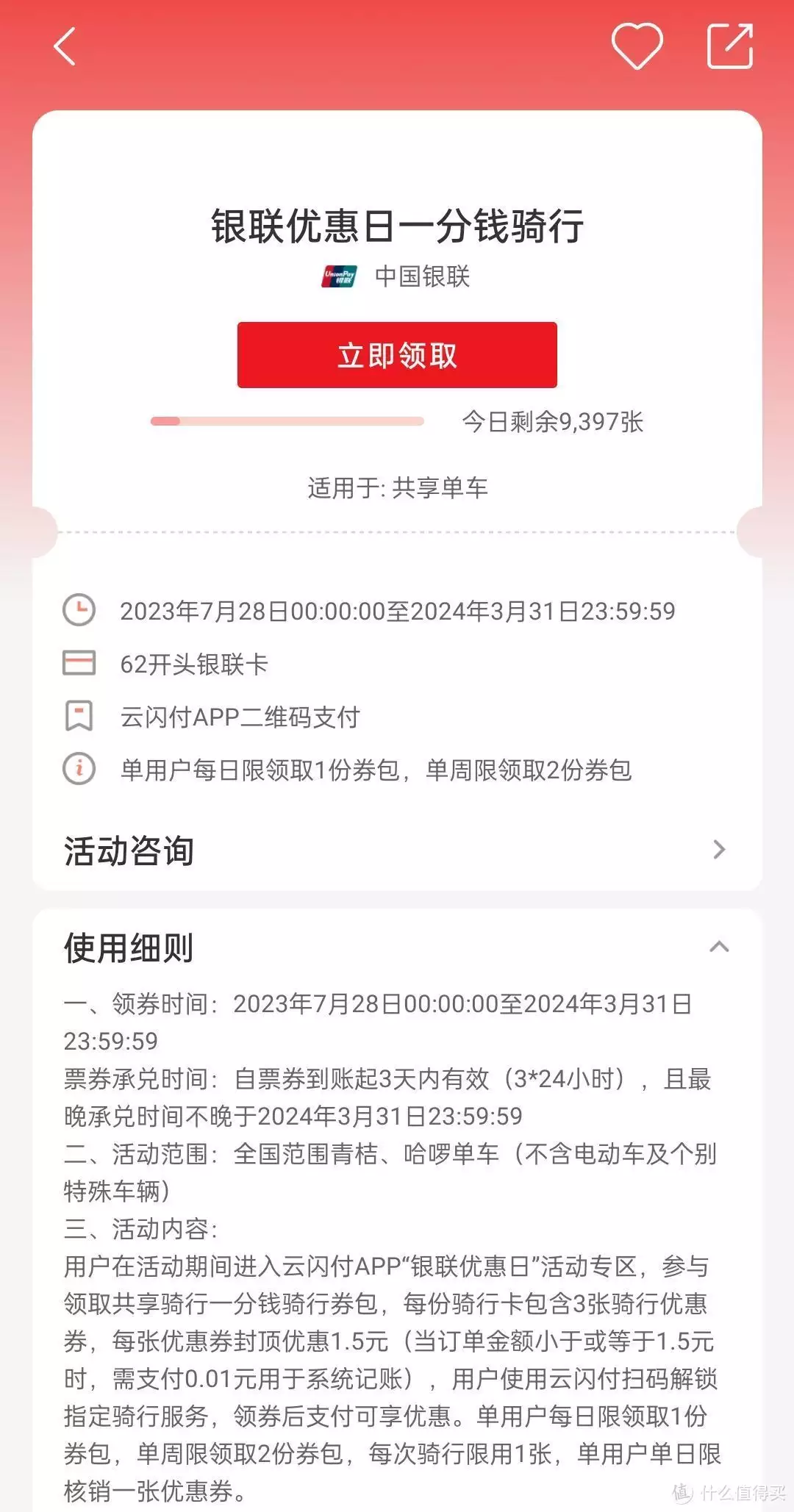Tap the 立即领取 button
This screenshot has width=794, height=1512.
point(397,355)
